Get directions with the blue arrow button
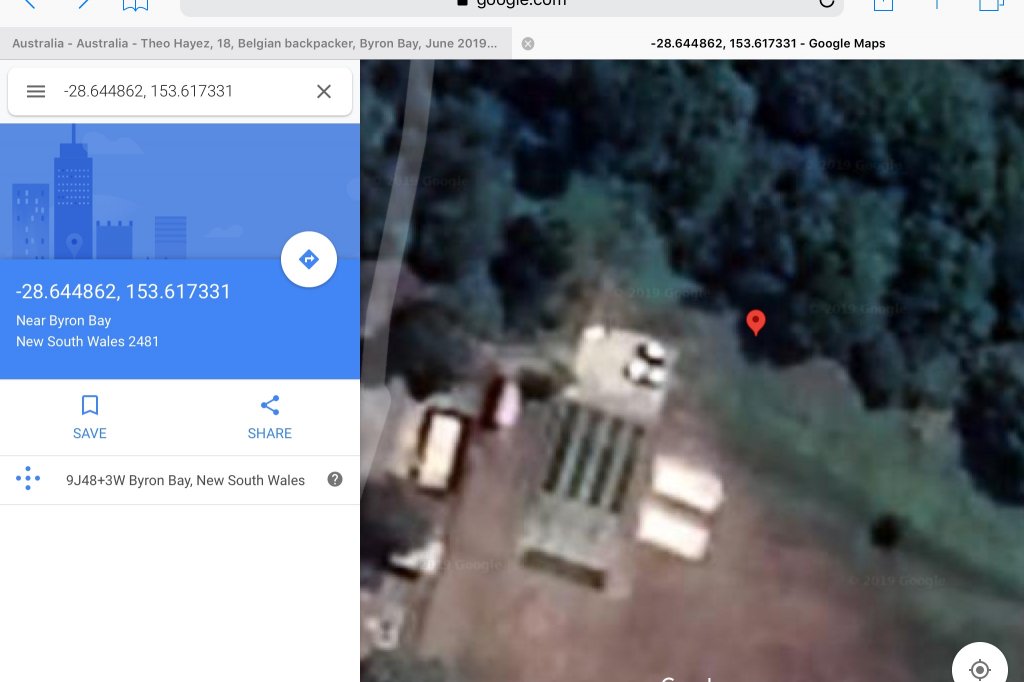1024x682 pixels. pos(309,259)
